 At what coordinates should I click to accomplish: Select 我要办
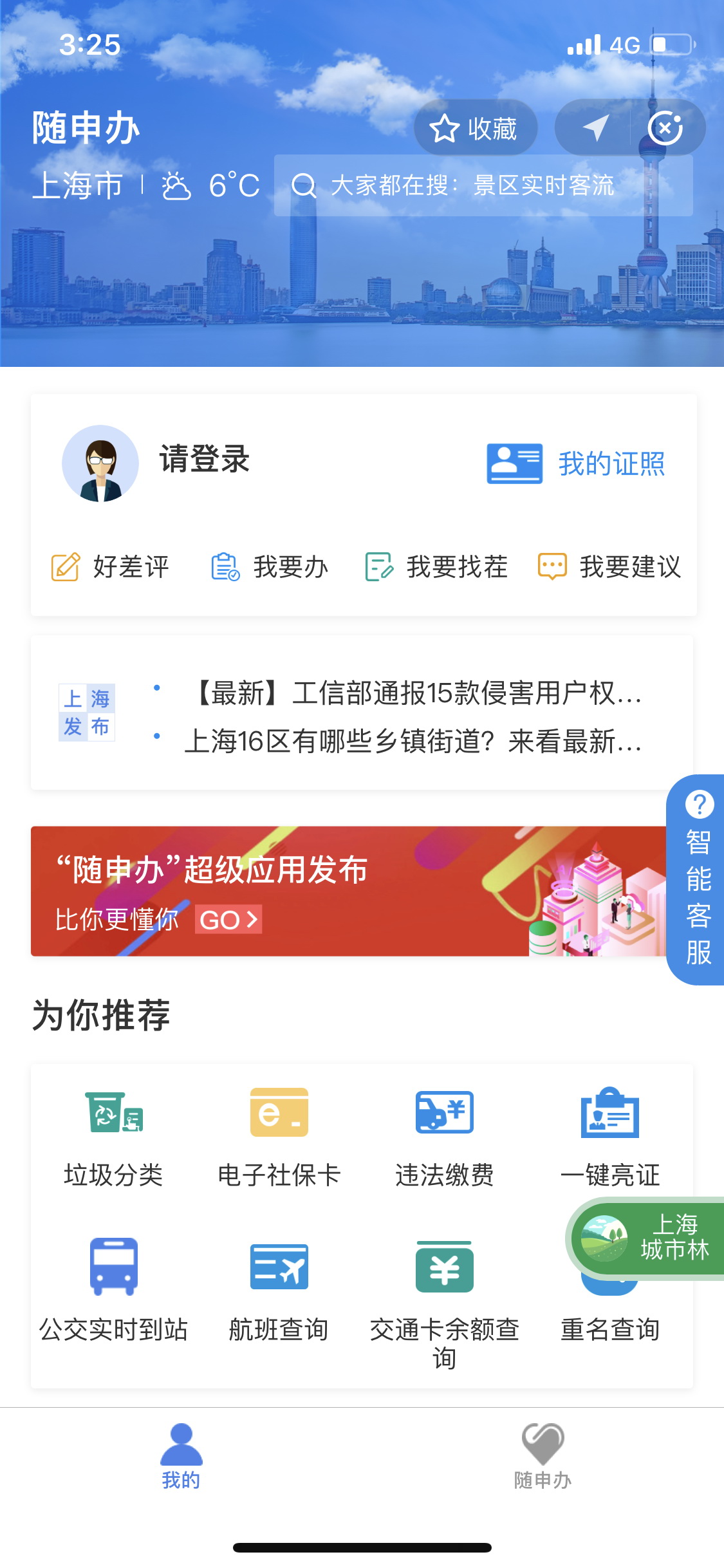coord(270,567)
